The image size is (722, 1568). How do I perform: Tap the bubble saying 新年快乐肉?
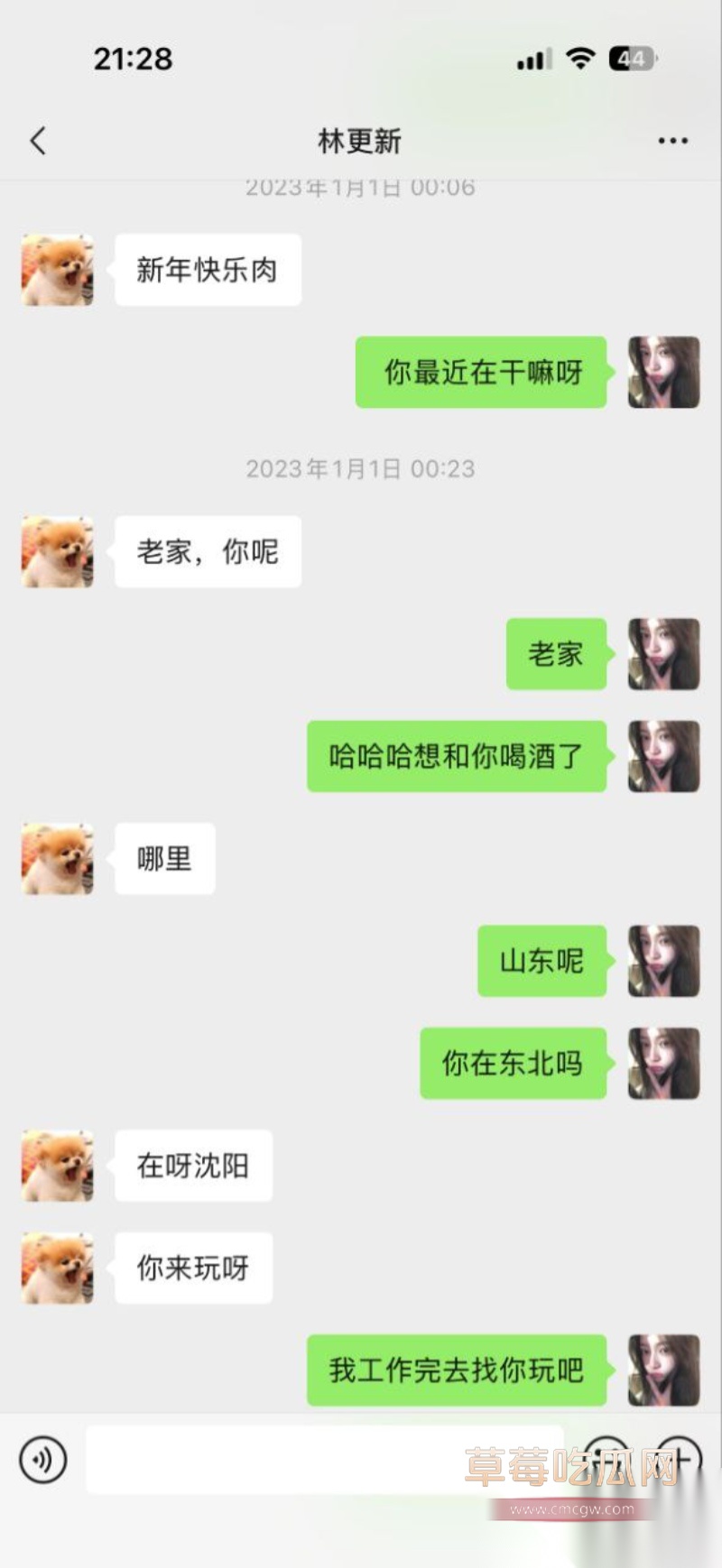(208, 268)
